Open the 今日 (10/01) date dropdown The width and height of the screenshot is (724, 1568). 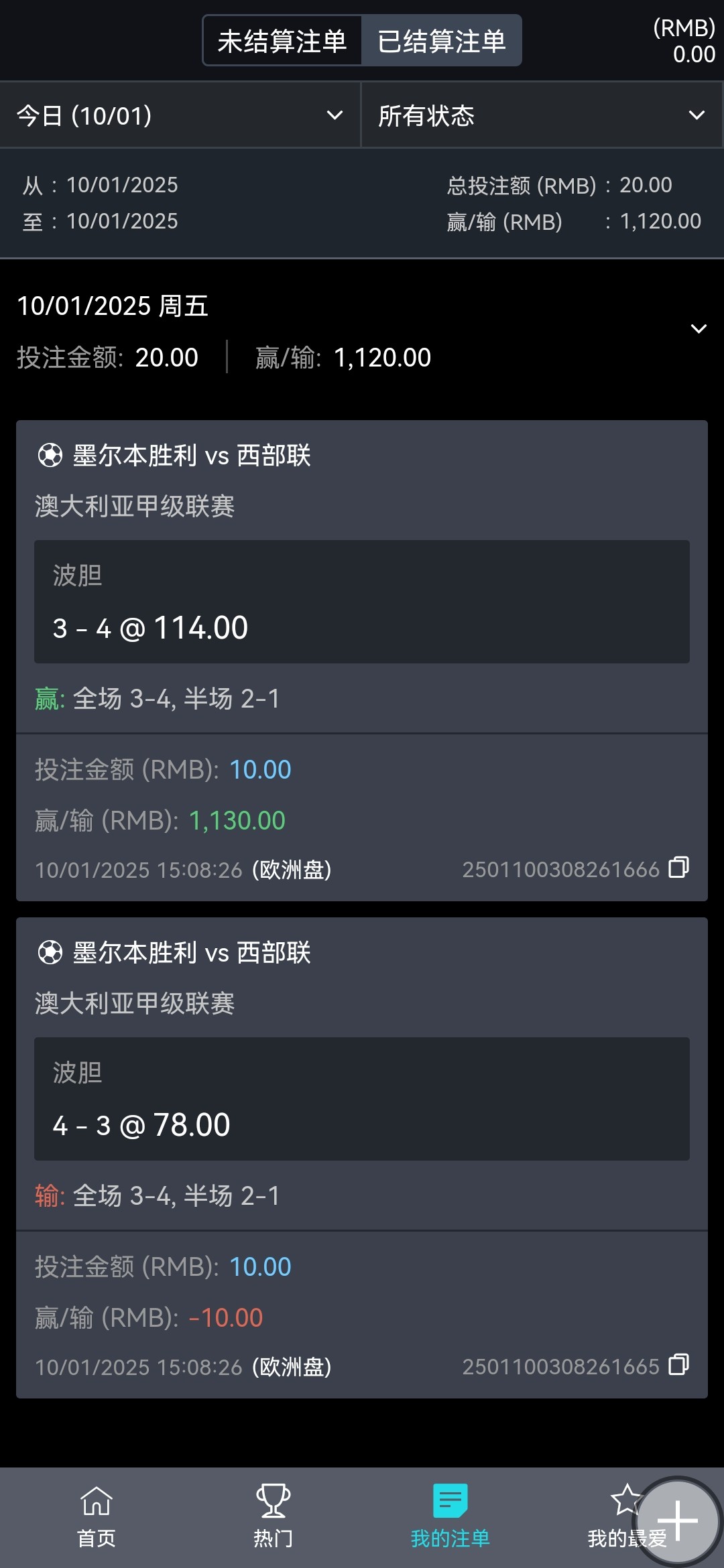tap(180, 115)
